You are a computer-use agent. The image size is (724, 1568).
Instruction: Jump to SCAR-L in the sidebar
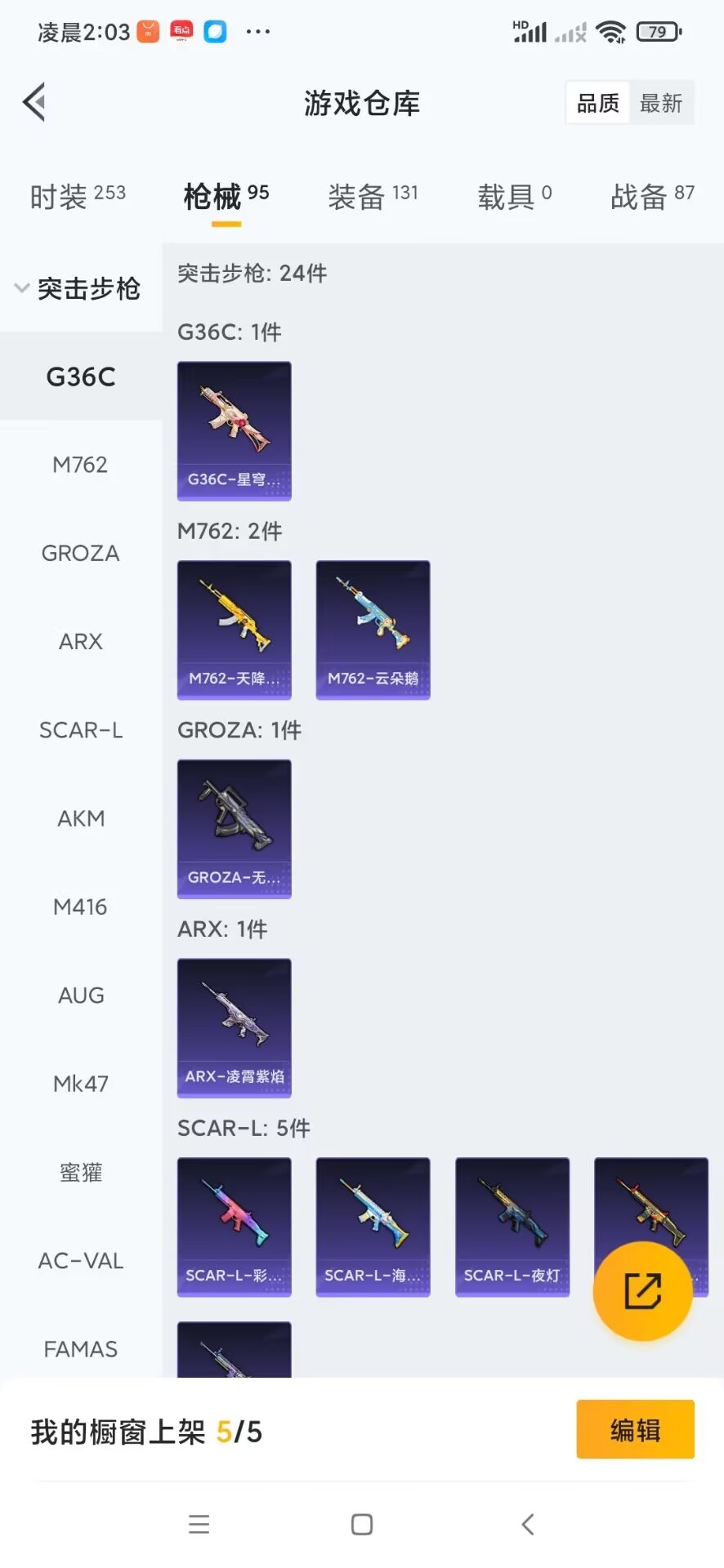pos(80,730)
